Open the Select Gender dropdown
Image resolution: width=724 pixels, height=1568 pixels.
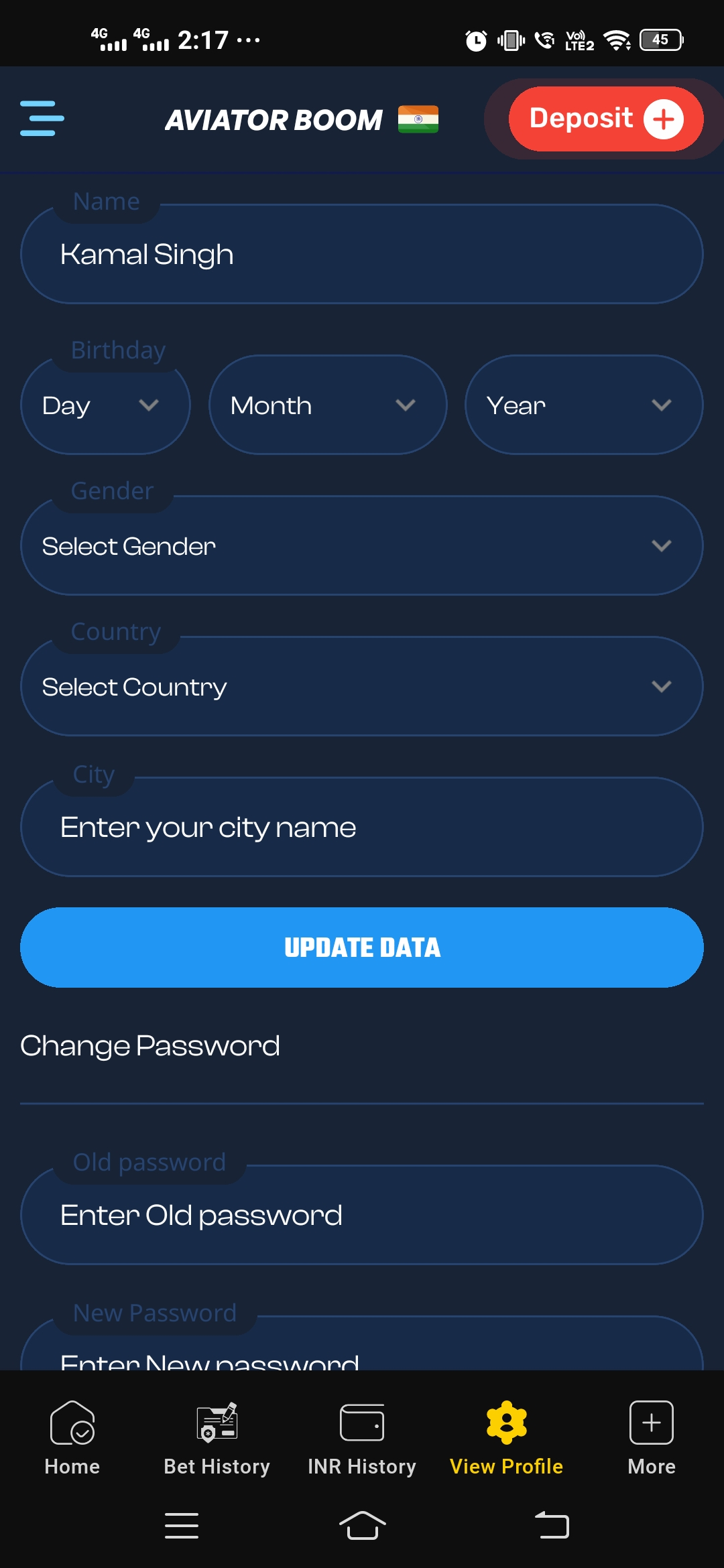362,546
